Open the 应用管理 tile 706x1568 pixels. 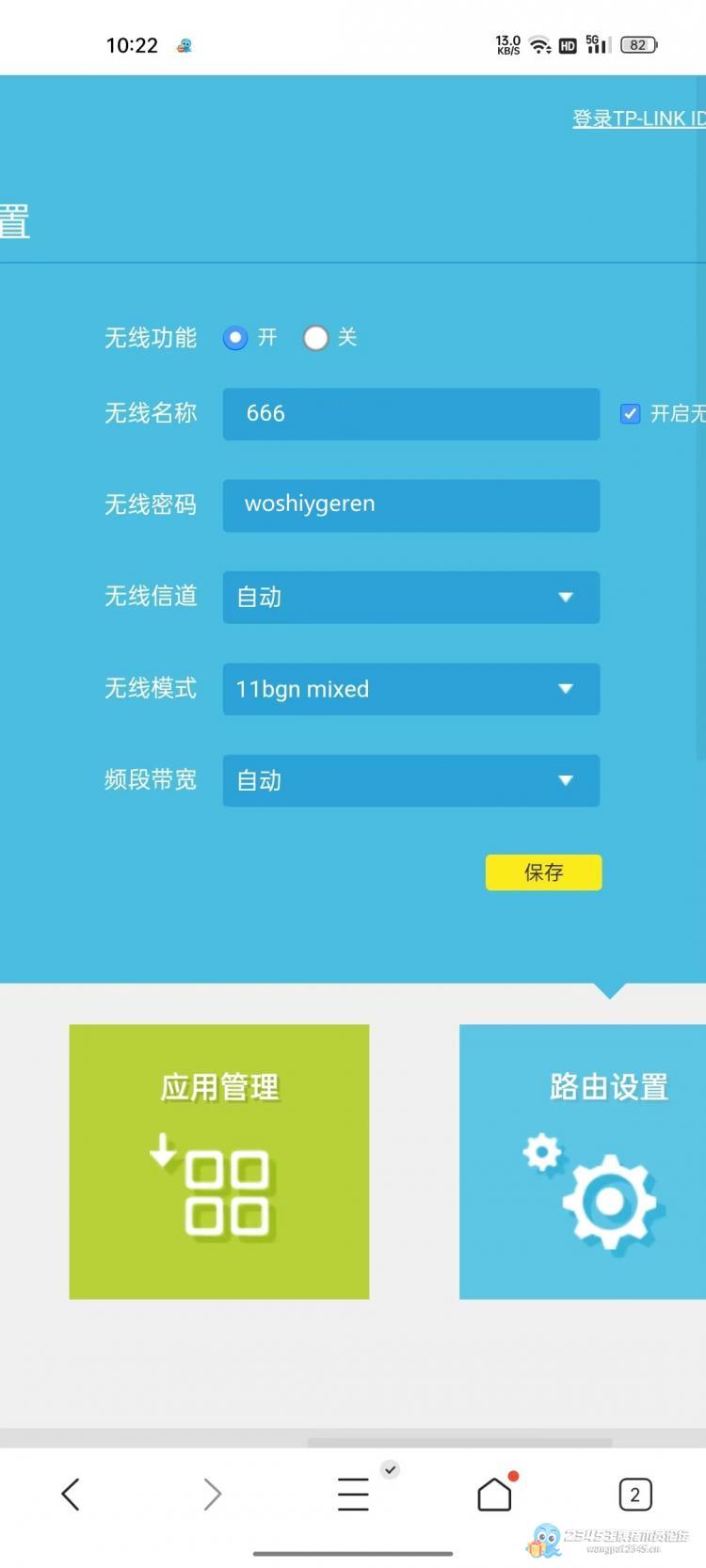tap(219, 1161)
